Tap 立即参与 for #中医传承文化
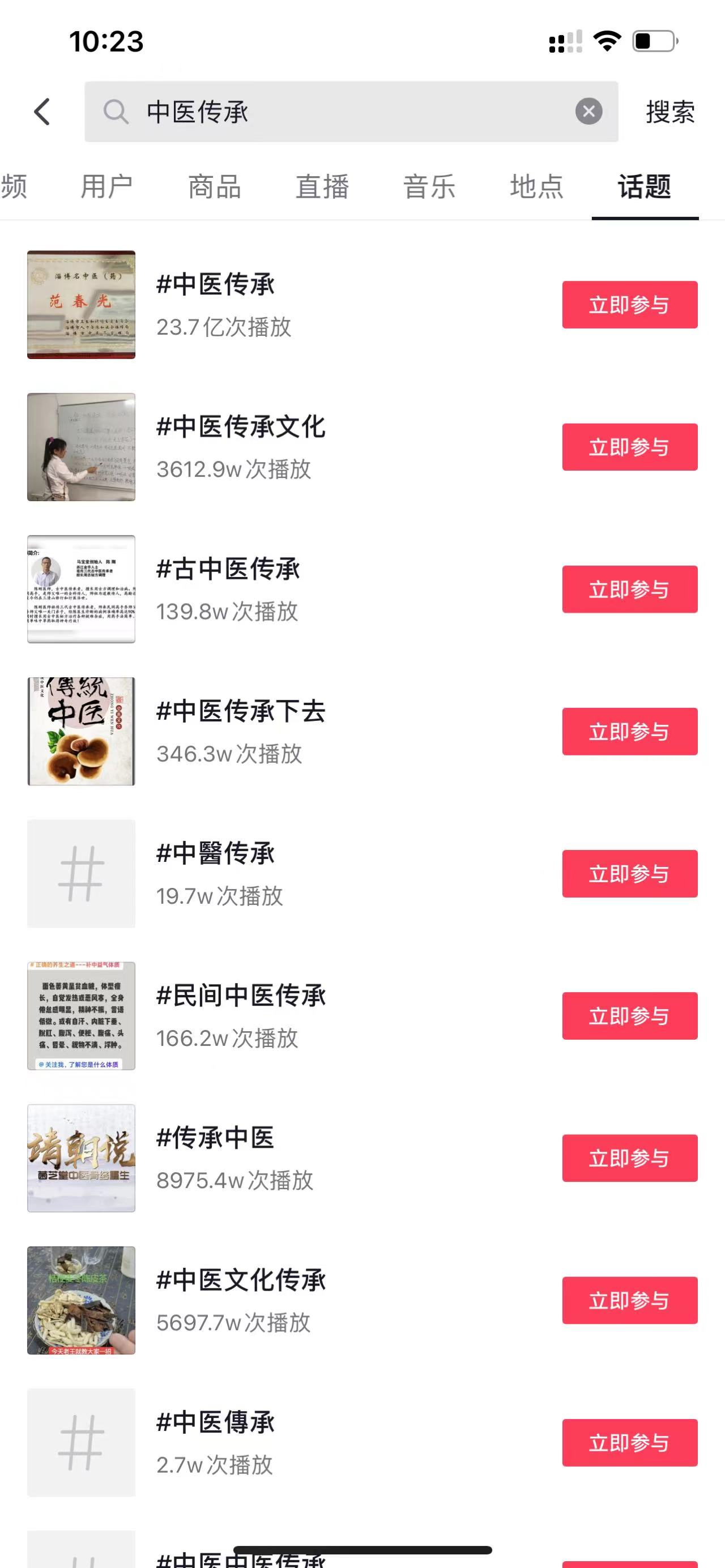Image resolution: width=725 pixels, height=1568 pixels. (x=629, y=447)
